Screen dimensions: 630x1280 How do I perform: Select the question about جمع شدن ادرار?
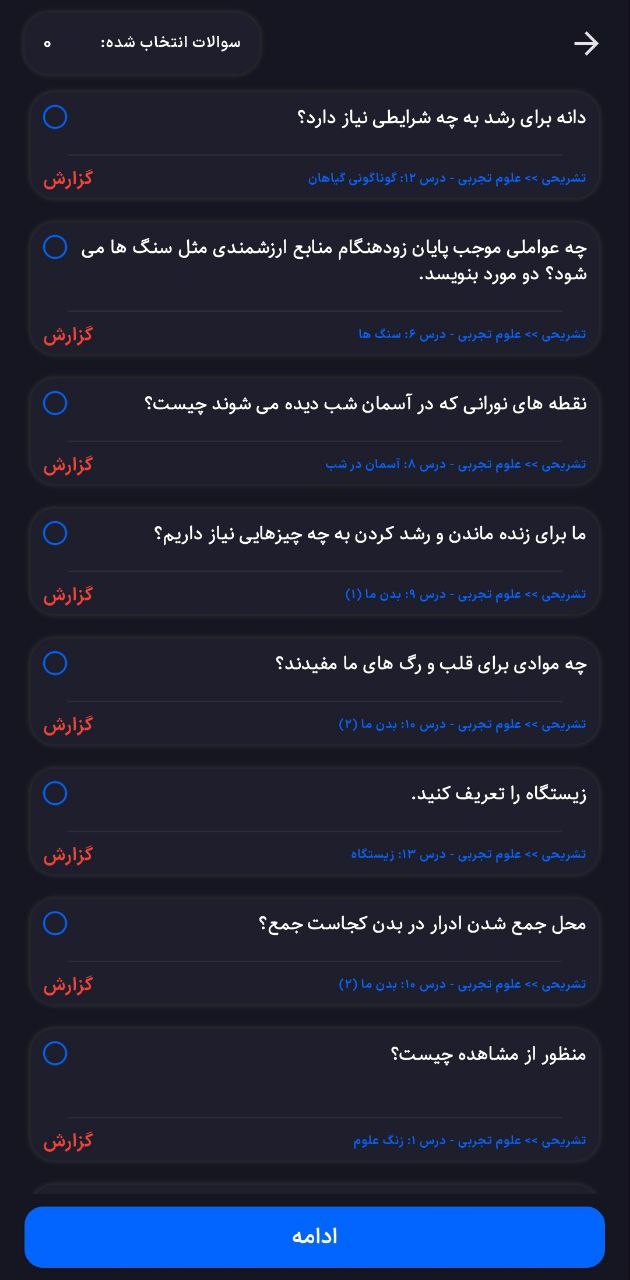pos(55,923)
